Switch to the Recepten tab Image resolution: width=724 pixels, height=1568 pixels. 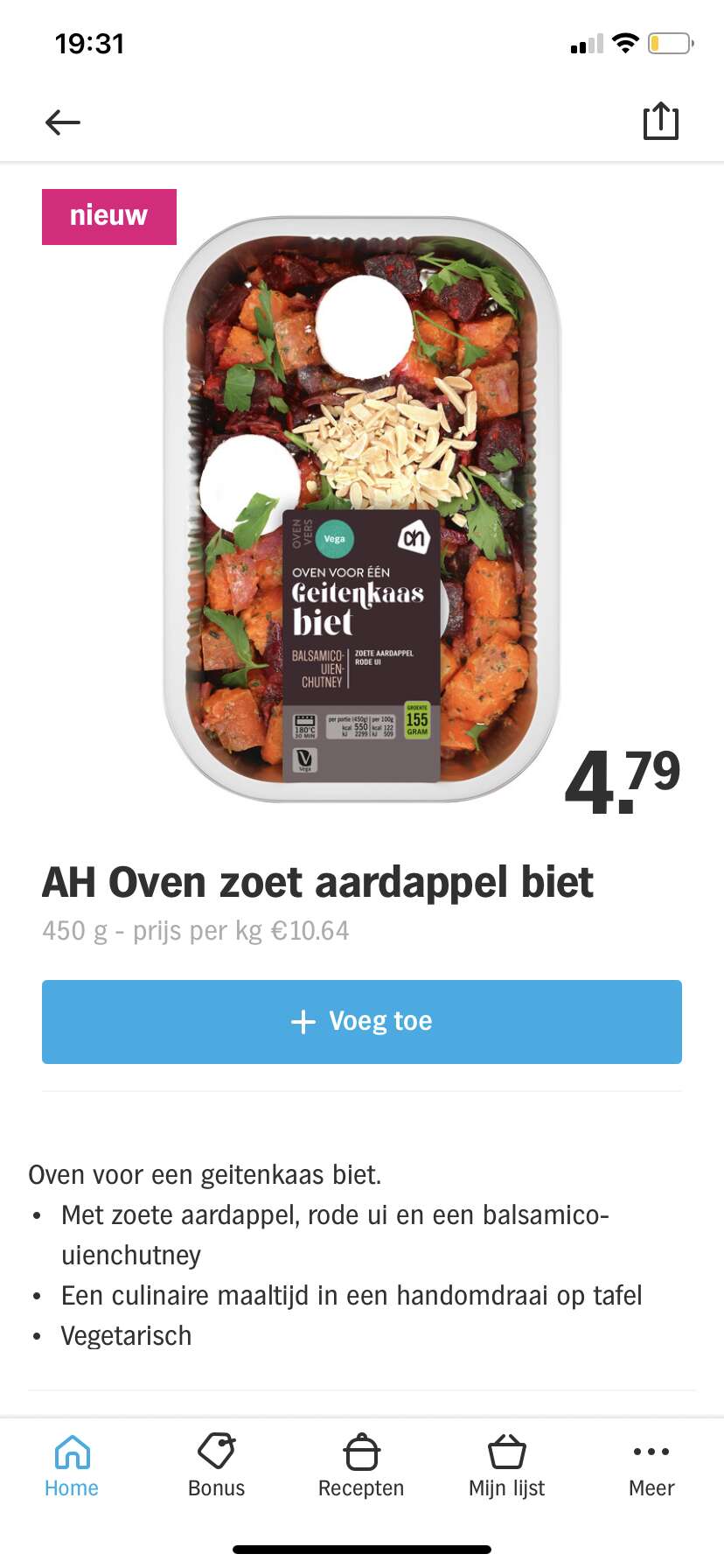pyautogui.click(x=361, y=1466)
